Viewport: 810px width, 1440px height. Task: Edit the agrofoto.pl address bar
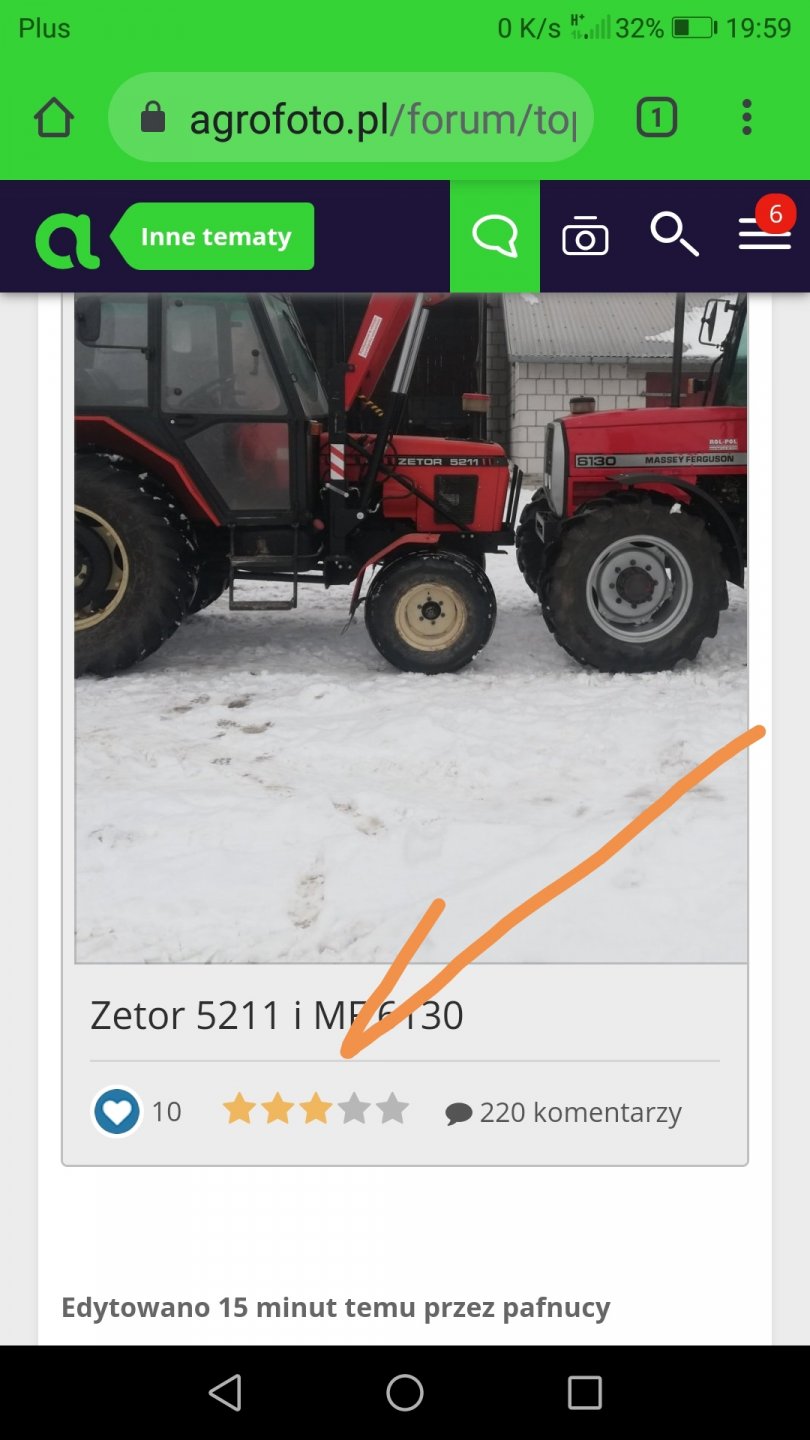coord(380,119)
